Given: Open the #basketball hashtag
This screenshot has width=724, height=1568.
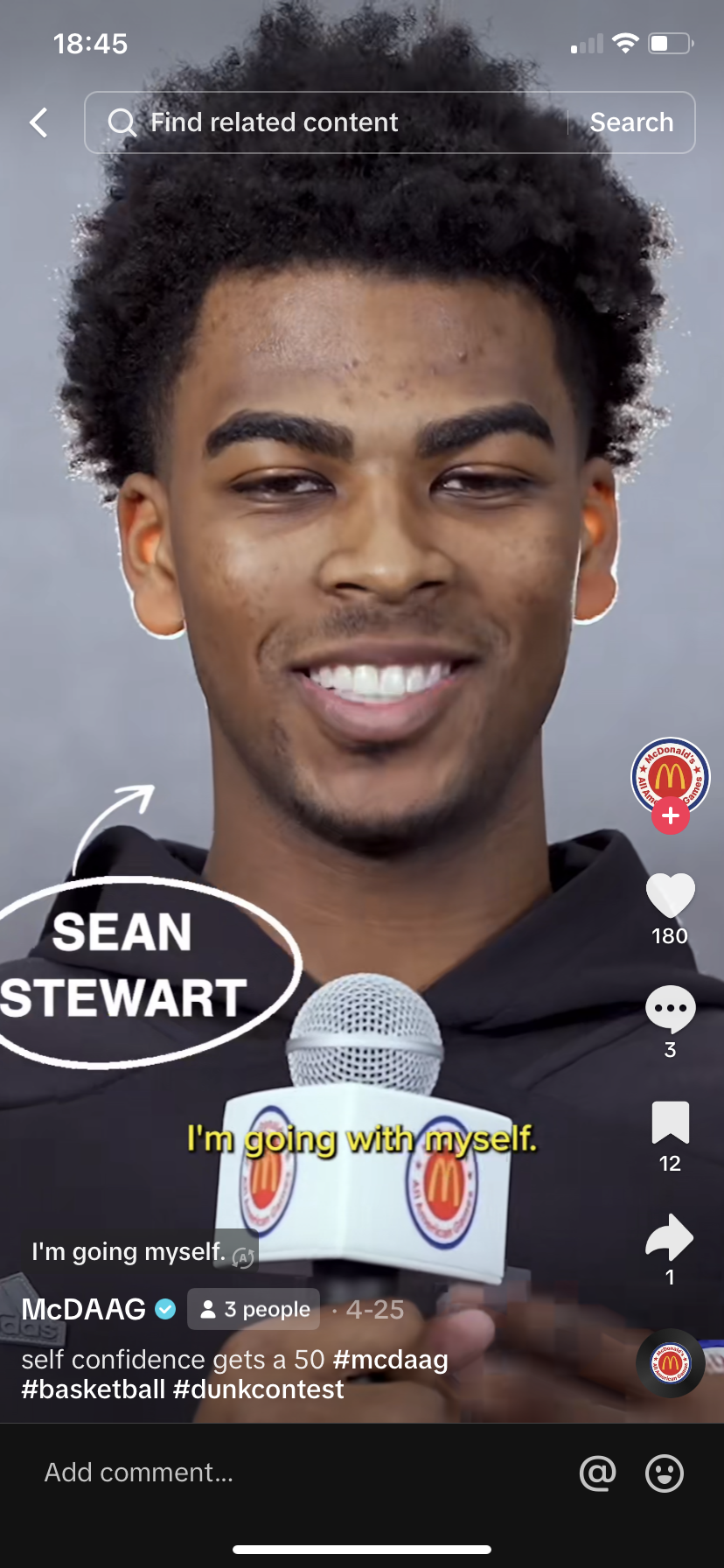Looking at the screenshot, I should click(93, 1389).
